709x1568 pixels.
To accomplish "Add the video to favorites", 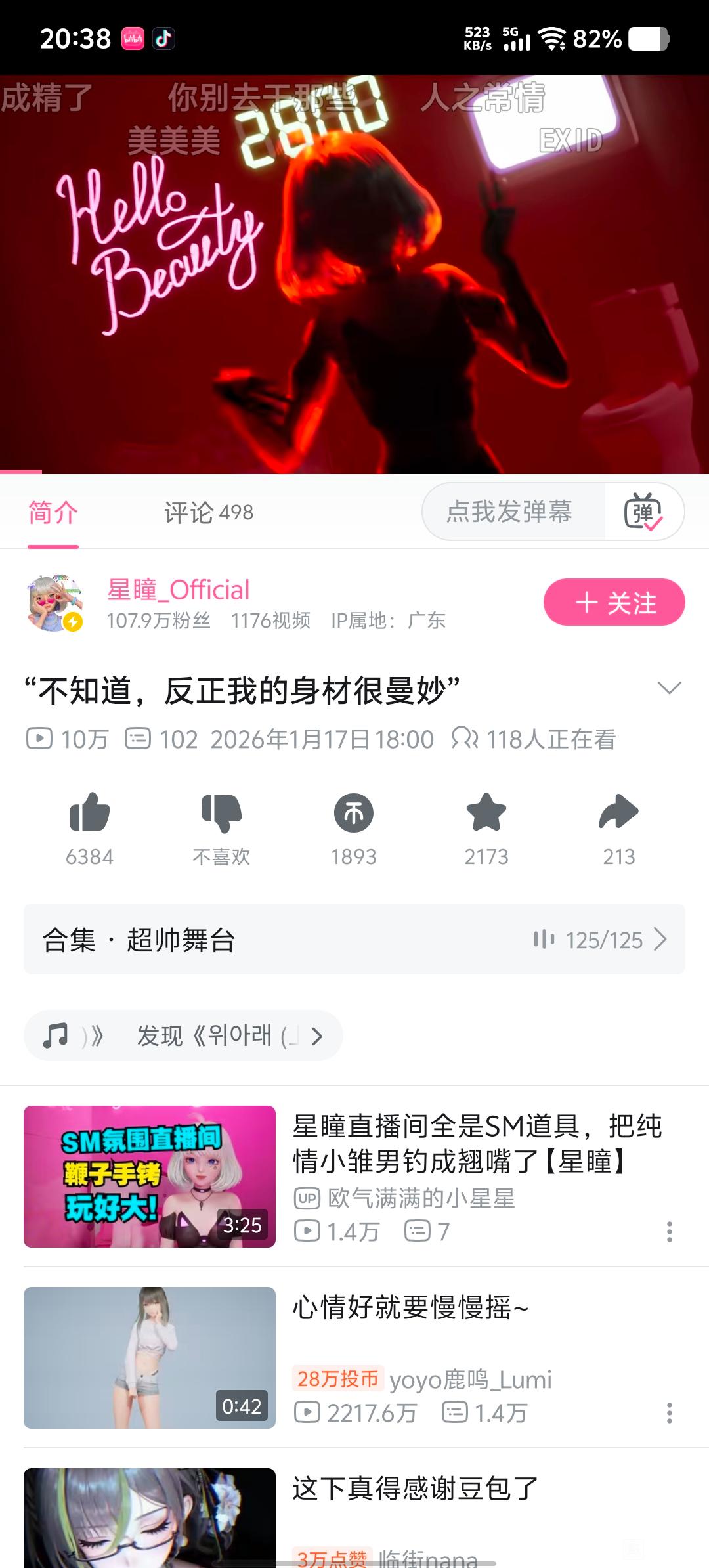I will click(x=486, y=813).
